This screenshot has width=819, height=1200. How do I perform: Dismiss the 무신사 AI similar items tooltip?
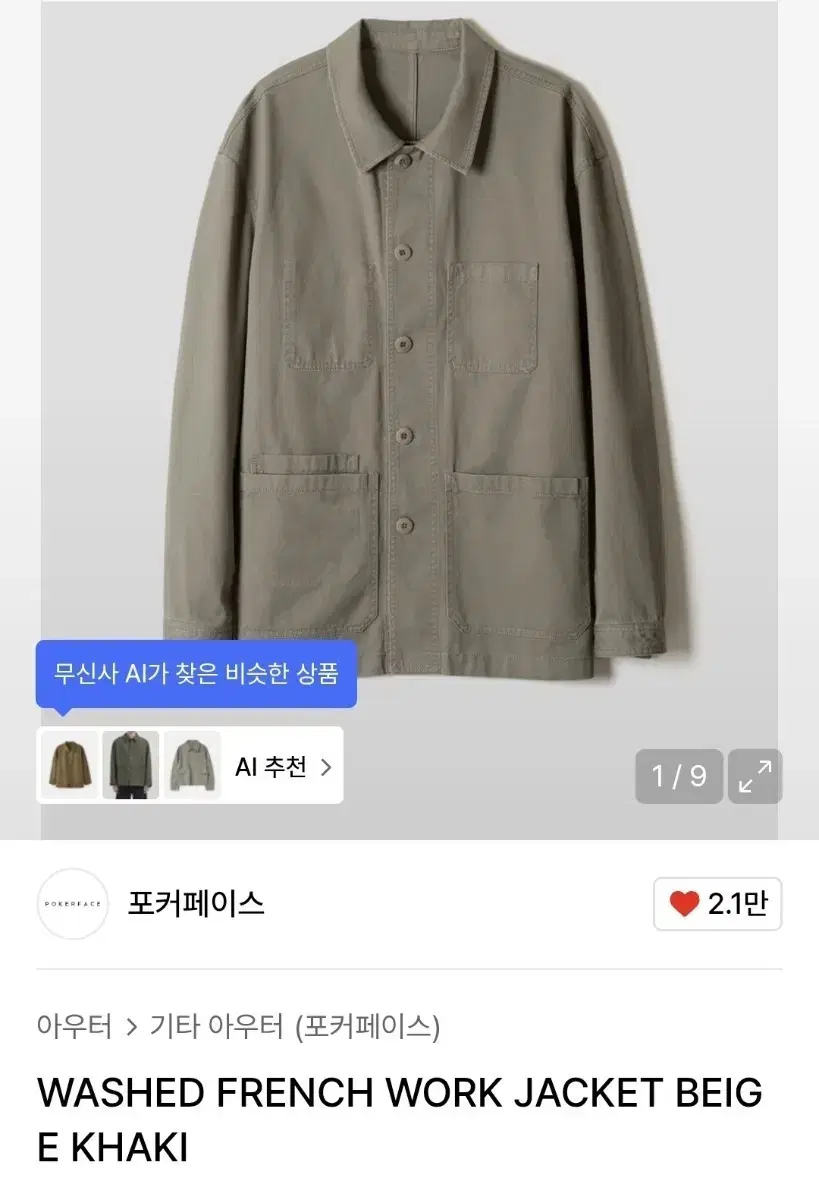pos(195,675)
